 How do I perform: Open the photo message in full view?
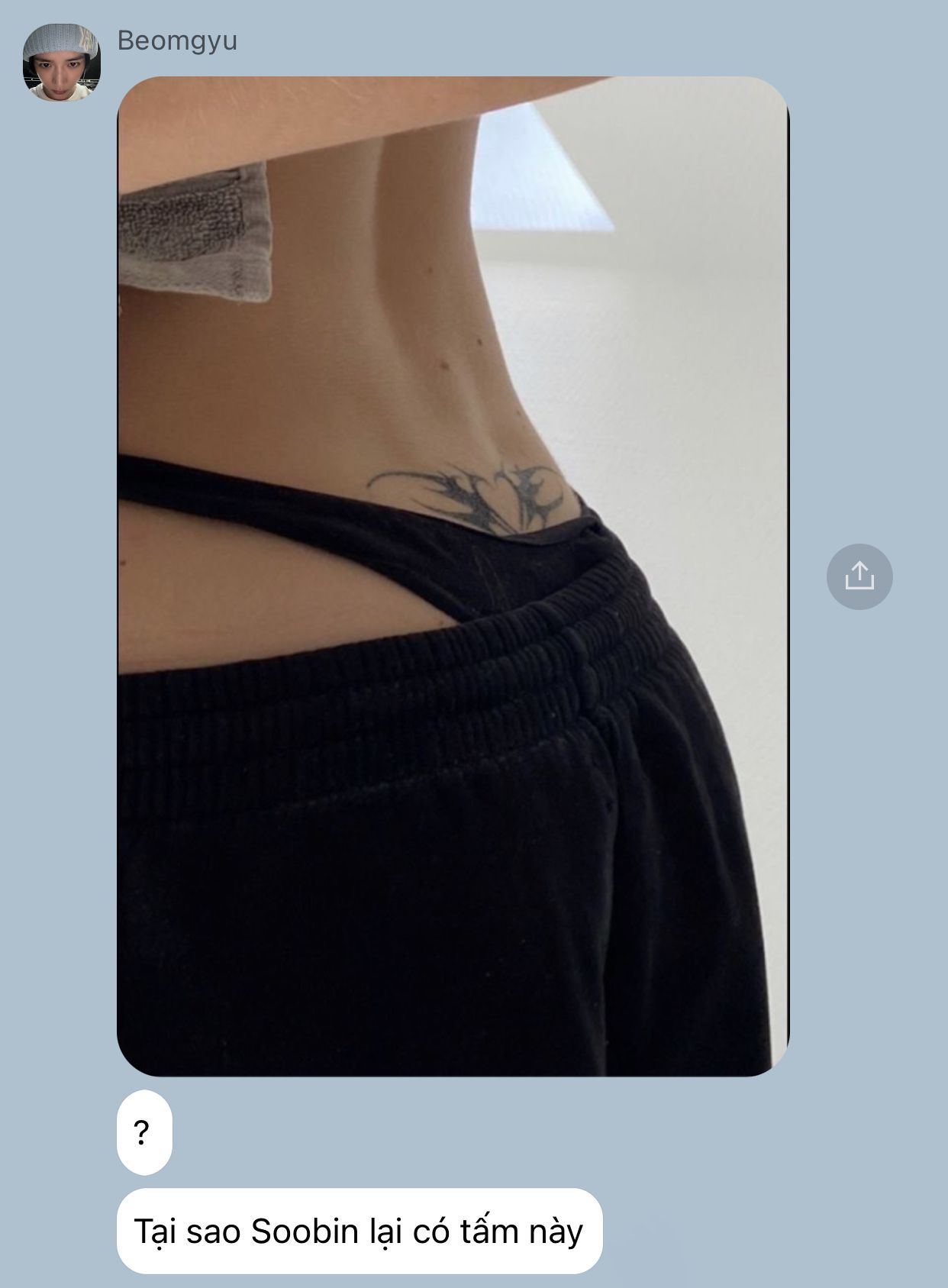coord(453,576)
